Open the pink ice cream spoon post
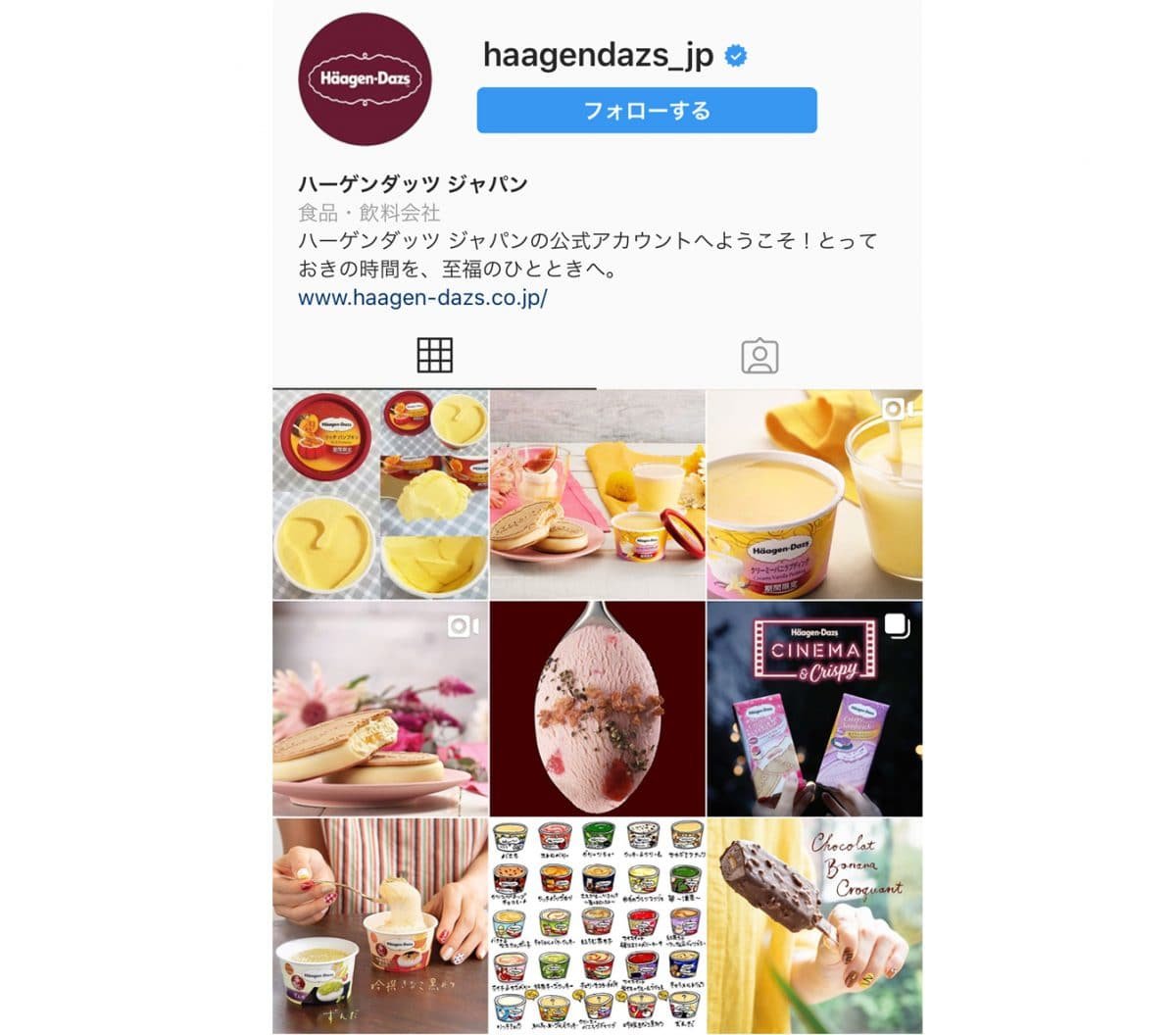The height and width of the screenshot is (1035, 1176). [597, 710]
